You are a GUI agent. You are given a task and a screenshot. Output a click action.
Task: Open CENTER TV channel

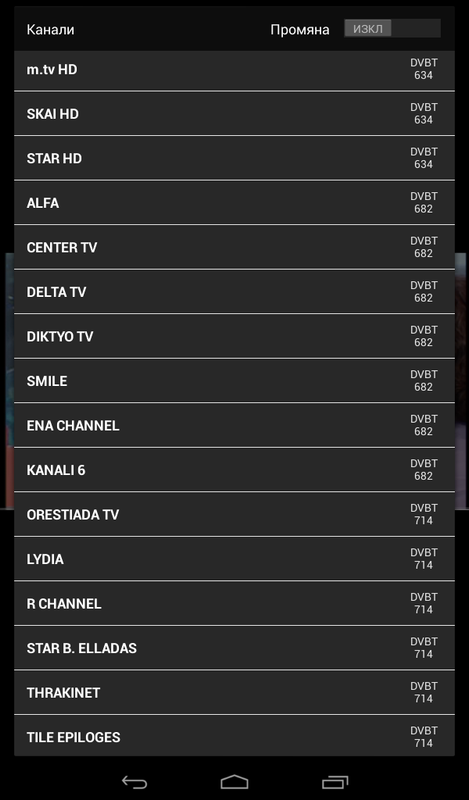[x=234, y=247]
